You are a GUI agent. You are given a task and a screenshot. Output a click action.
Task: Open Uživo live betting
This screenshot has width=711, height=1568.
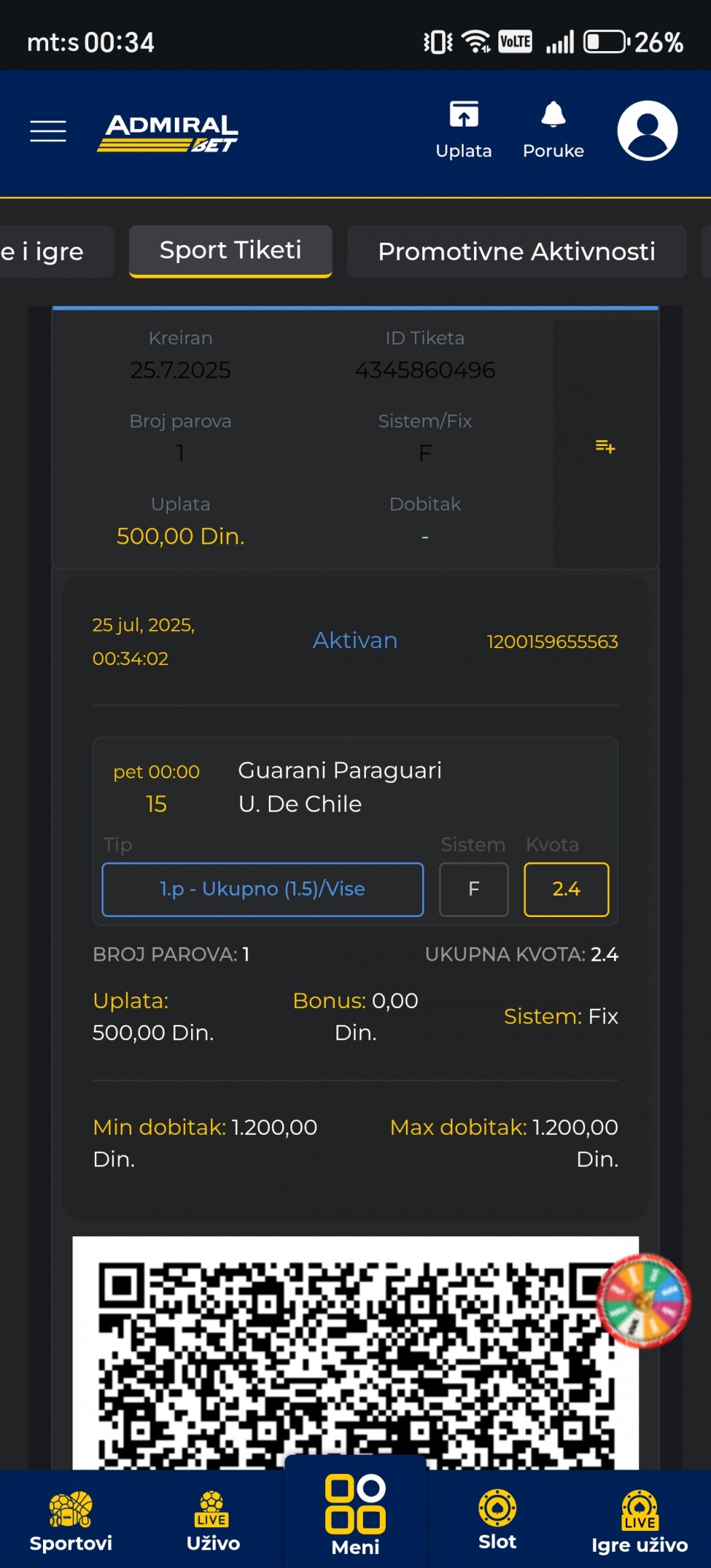tap(213, 1521)
